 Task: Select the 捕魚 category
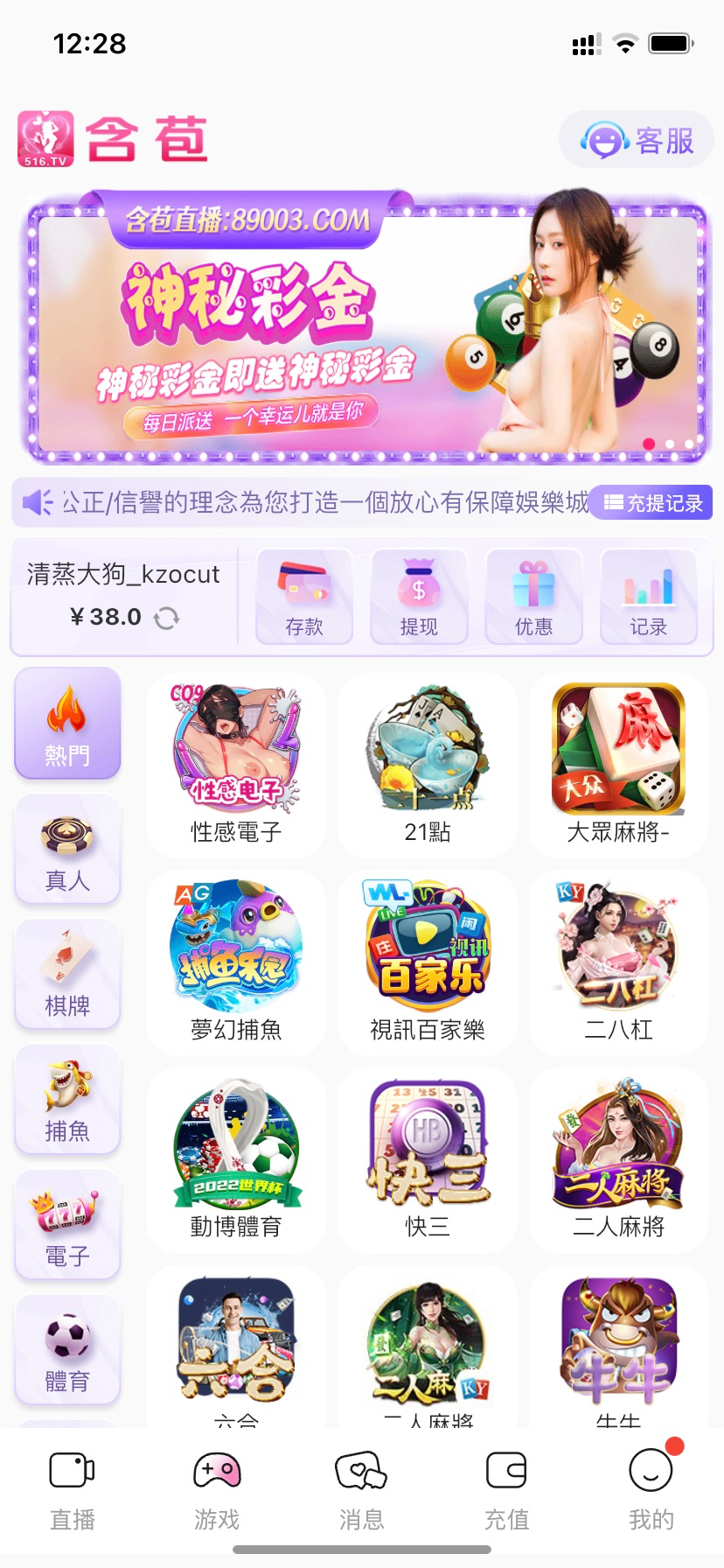[x=67, y=1100]
